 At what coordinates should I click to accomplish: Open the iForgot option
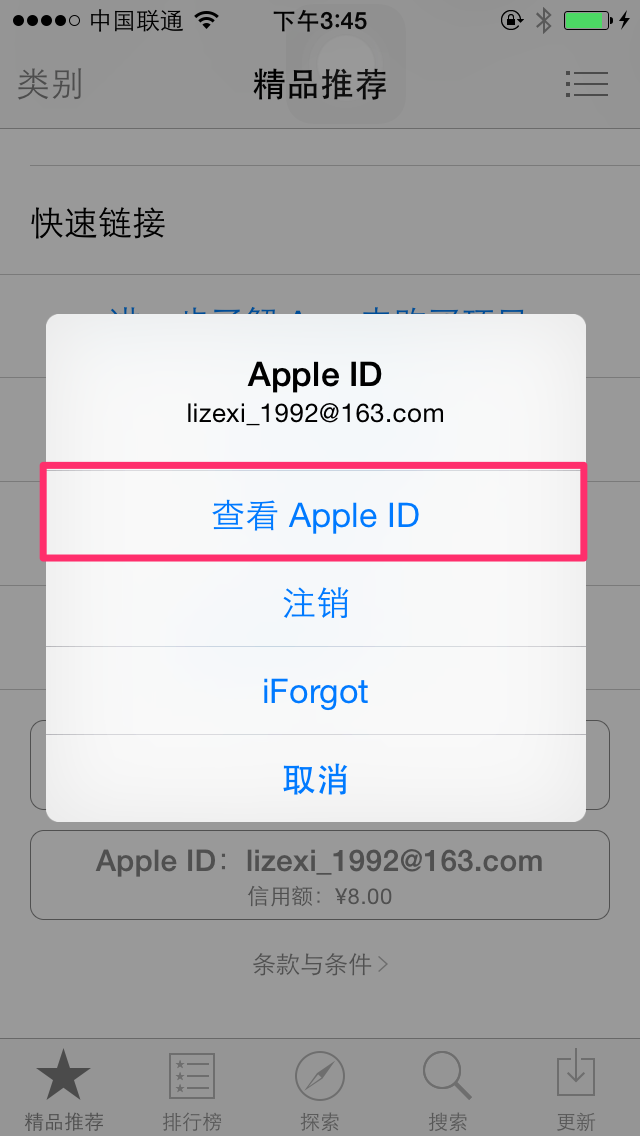tap(315, 692)
